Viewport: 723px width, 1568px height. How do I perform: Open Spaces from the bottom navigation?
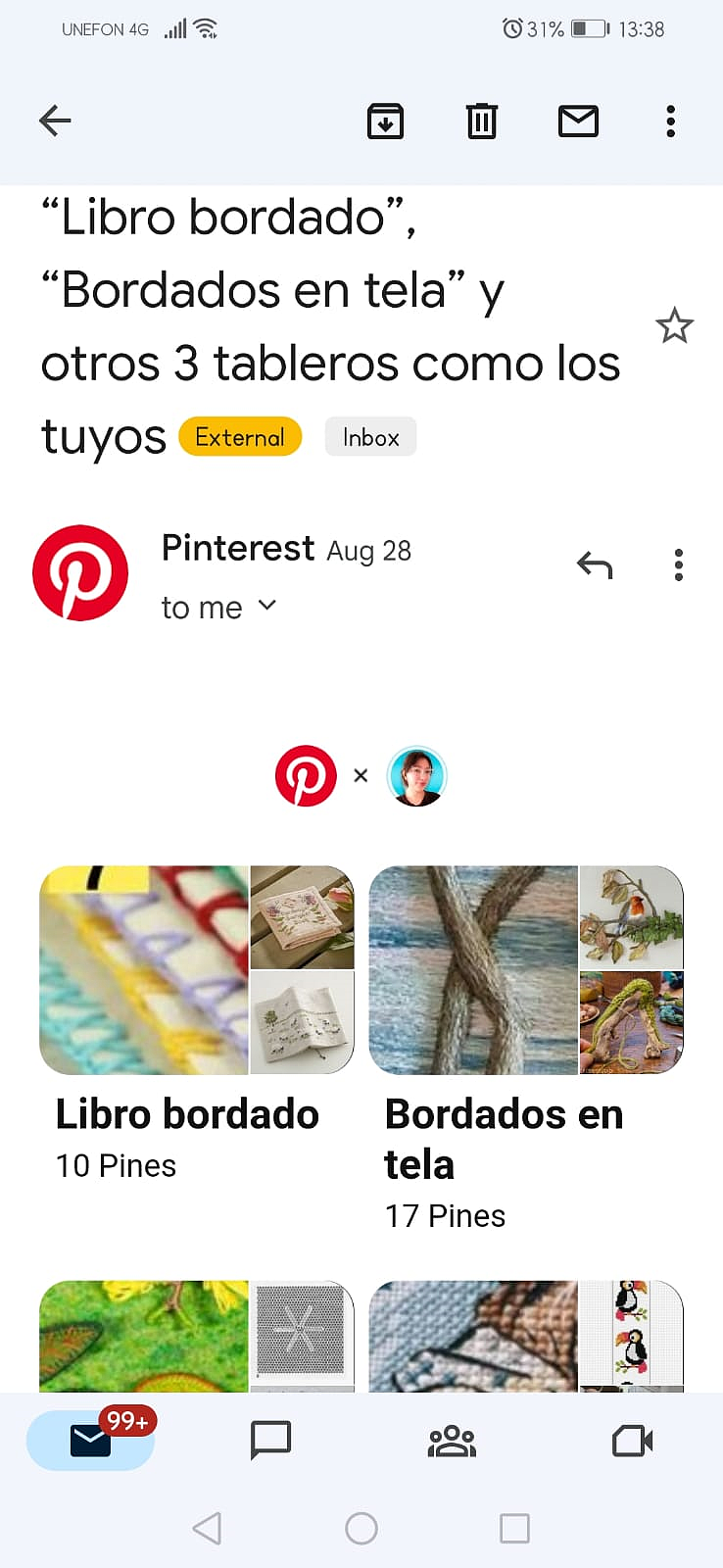pyautogui.click(x=451, y=1441)
